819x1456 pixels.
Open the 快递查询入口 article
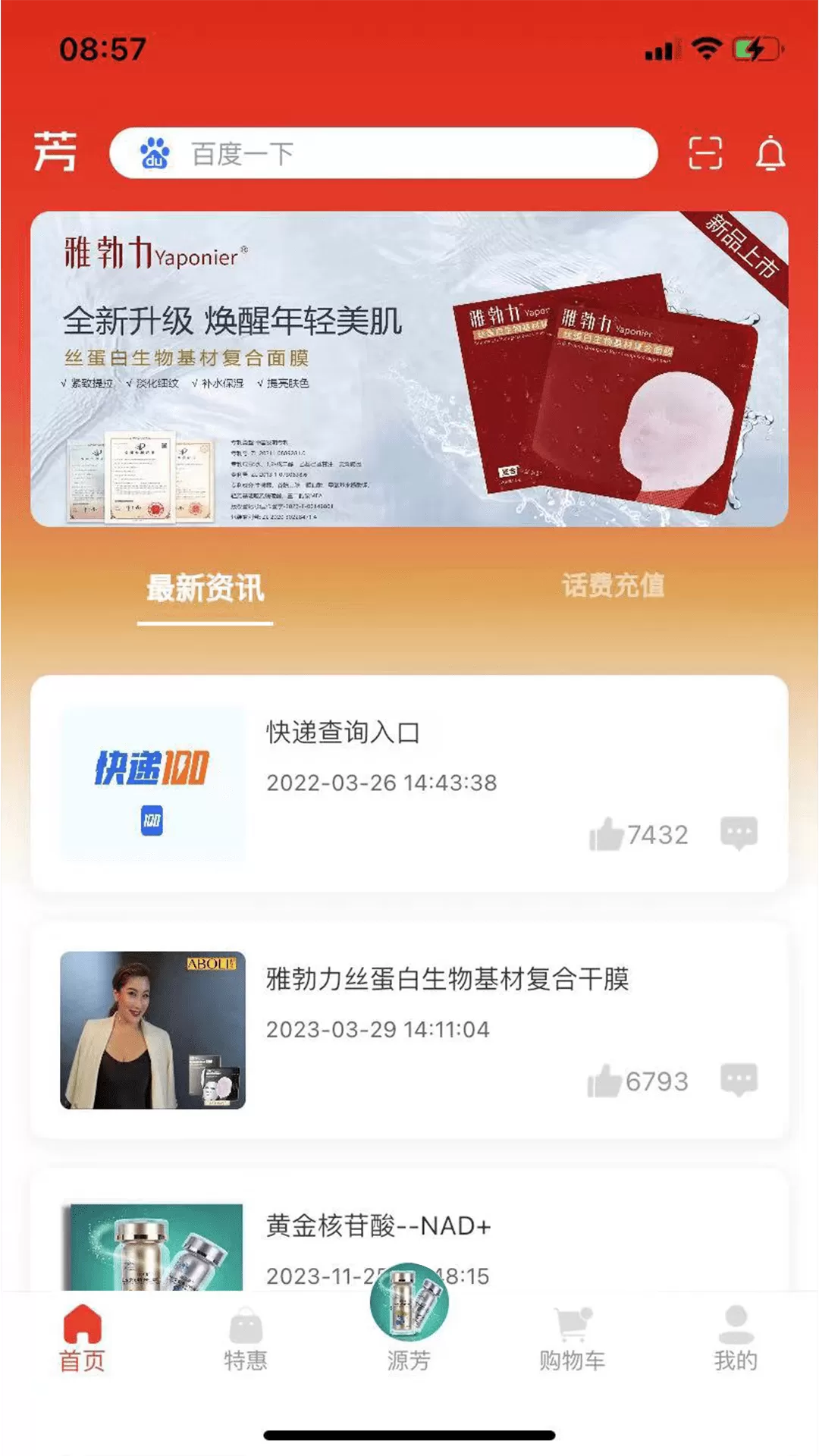point(343,733)
